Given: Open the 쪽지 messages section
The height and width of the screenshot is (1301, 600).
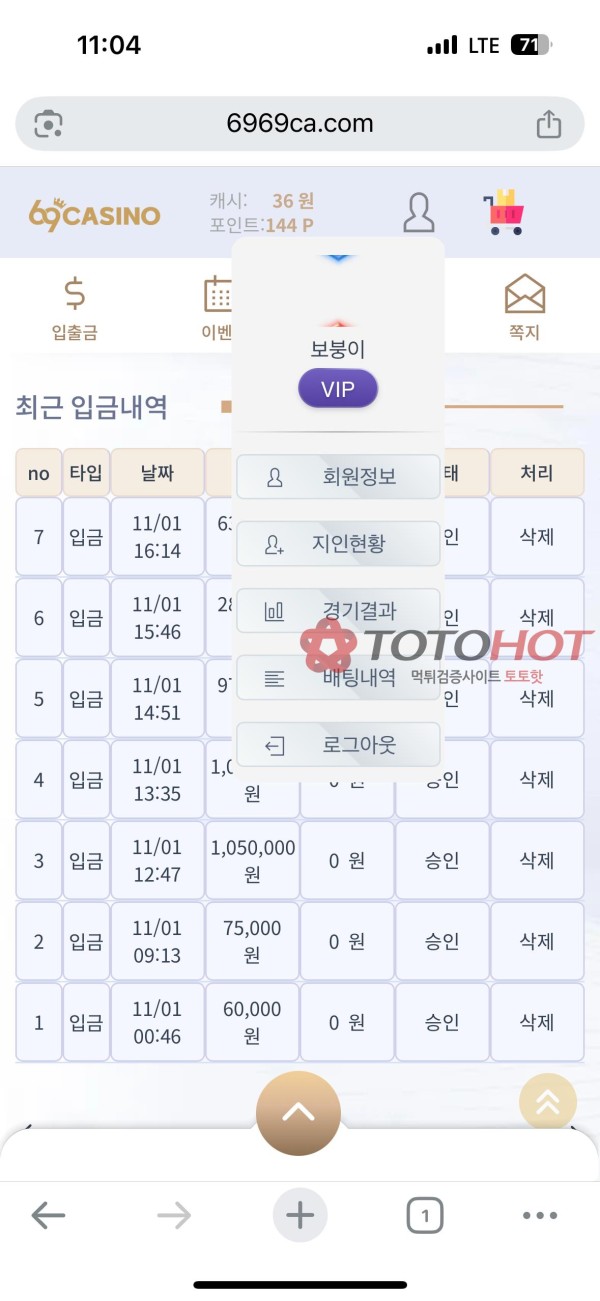Looking at the screenshot, I should click(x=524, y=309).
